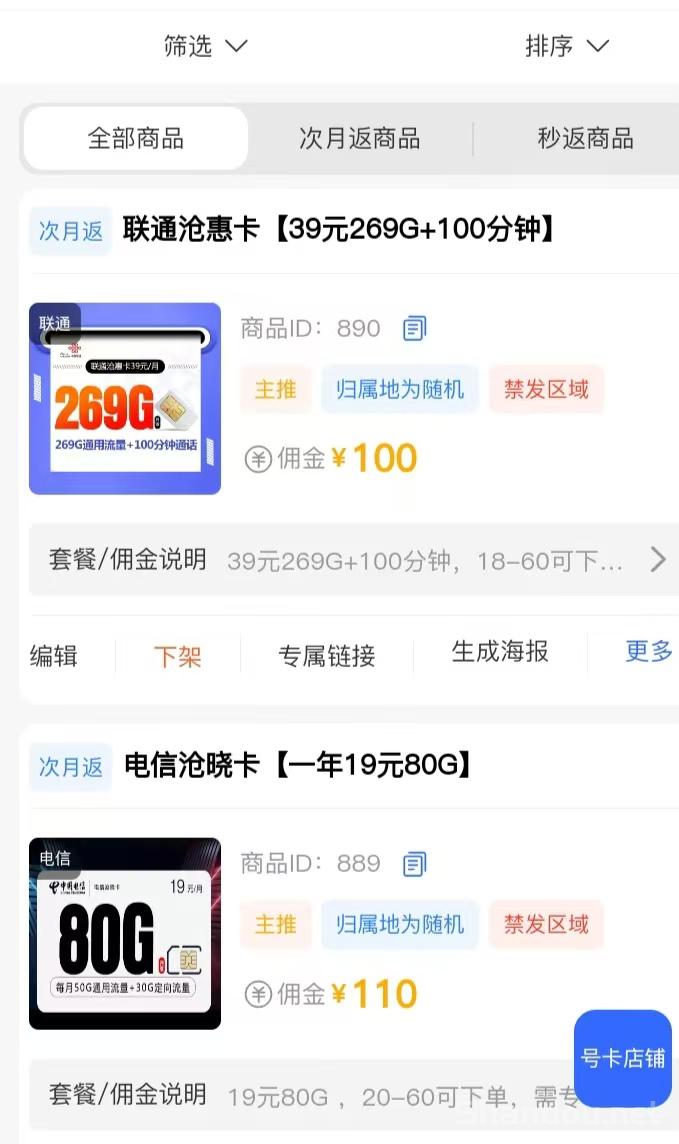Switch to the 全部商品 tab
The width and height of the screenshot is (679, 1144).
point(136,138)
